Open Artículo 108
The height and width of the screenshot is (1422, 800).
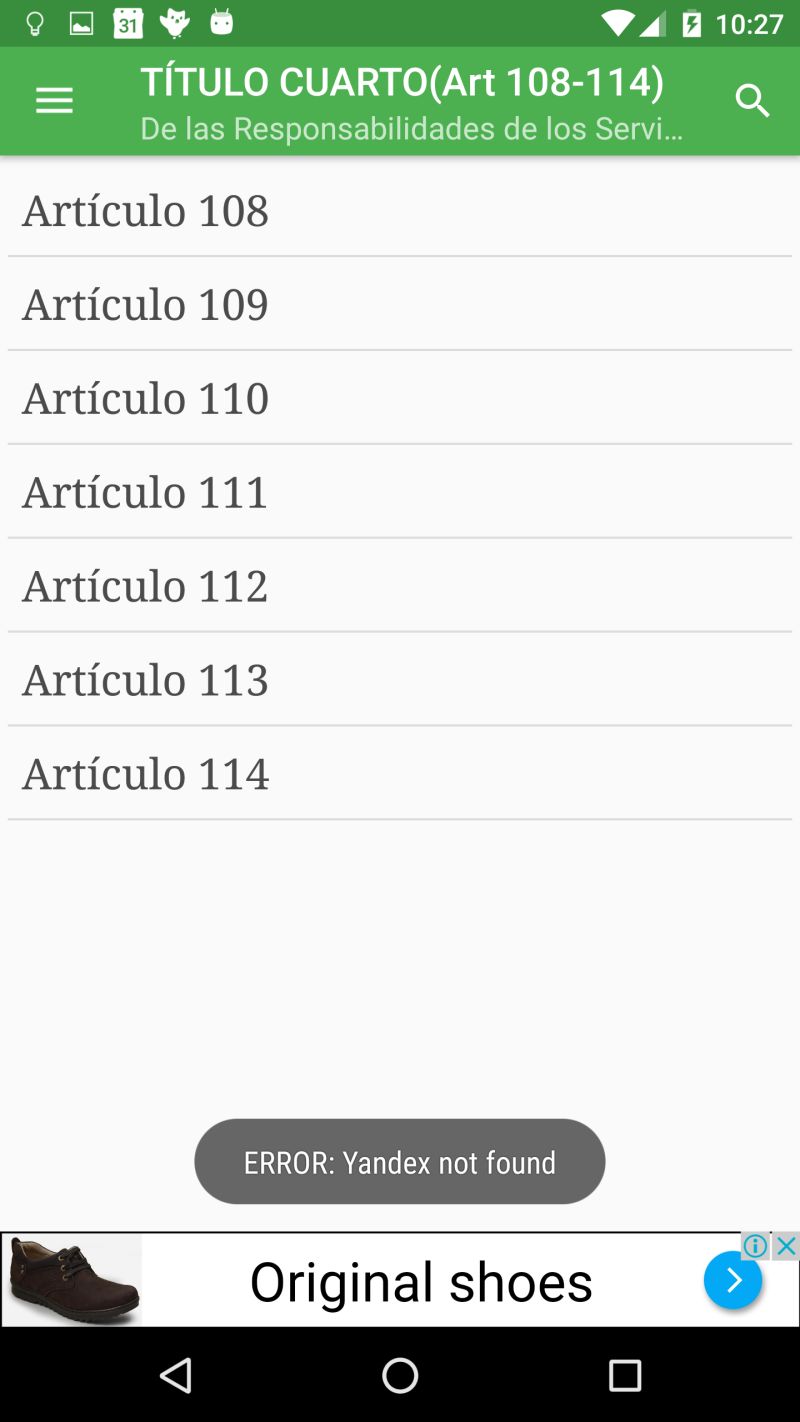click(x=400, y=210)
